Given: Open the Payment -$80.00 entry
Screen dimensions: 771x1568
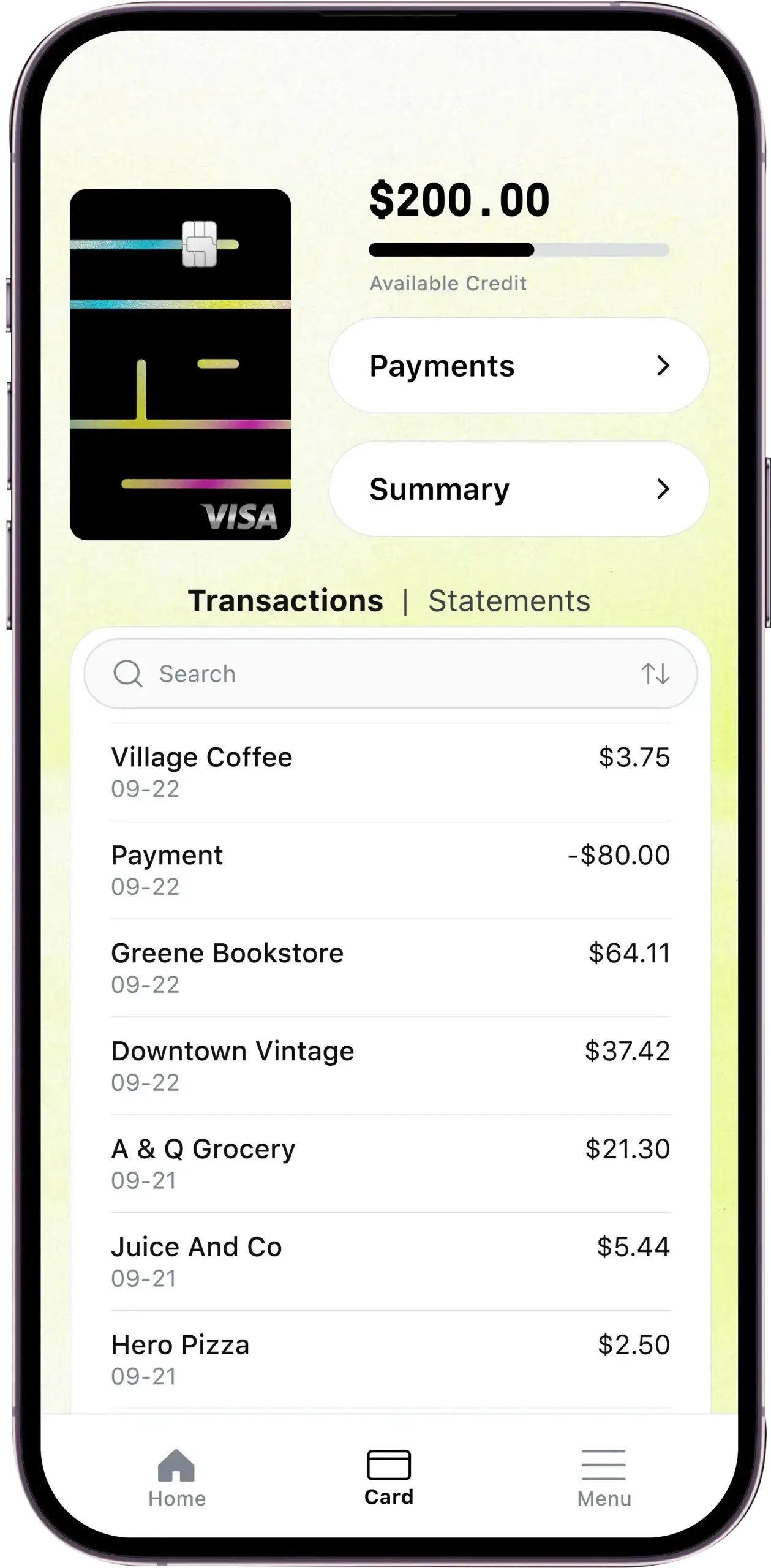Looking at the screenshot, I should [x=390, y=869].
